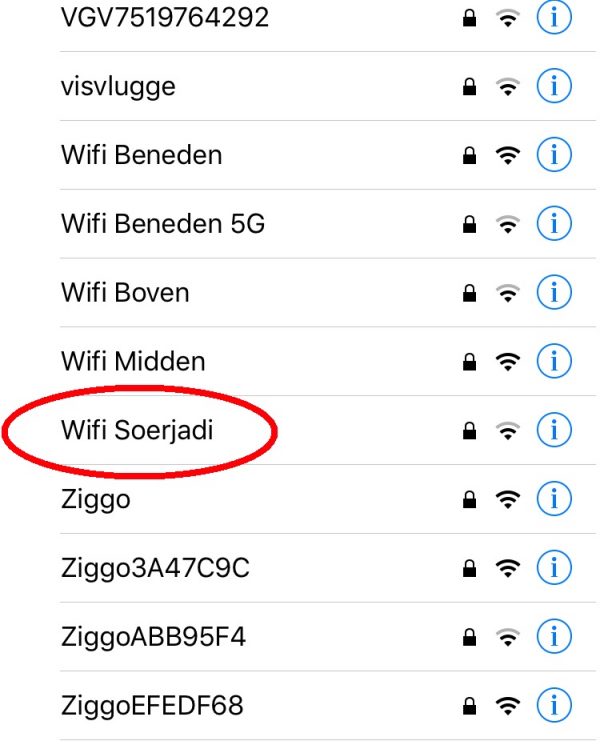
Task: Show details for Wifi Midden
Action: (x=553, y=361)
